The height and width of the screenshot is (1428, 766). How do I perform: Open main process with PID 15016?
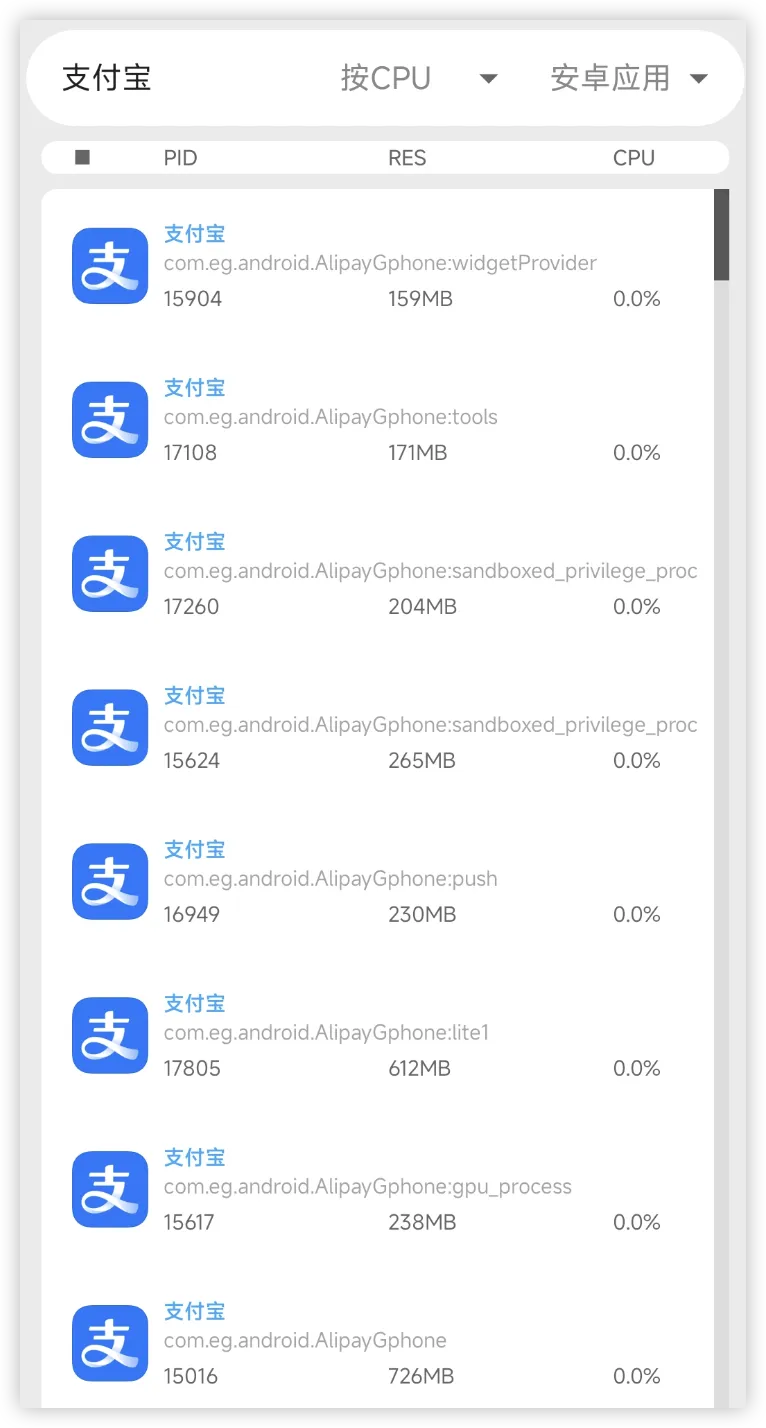(x=380, y=1344)
